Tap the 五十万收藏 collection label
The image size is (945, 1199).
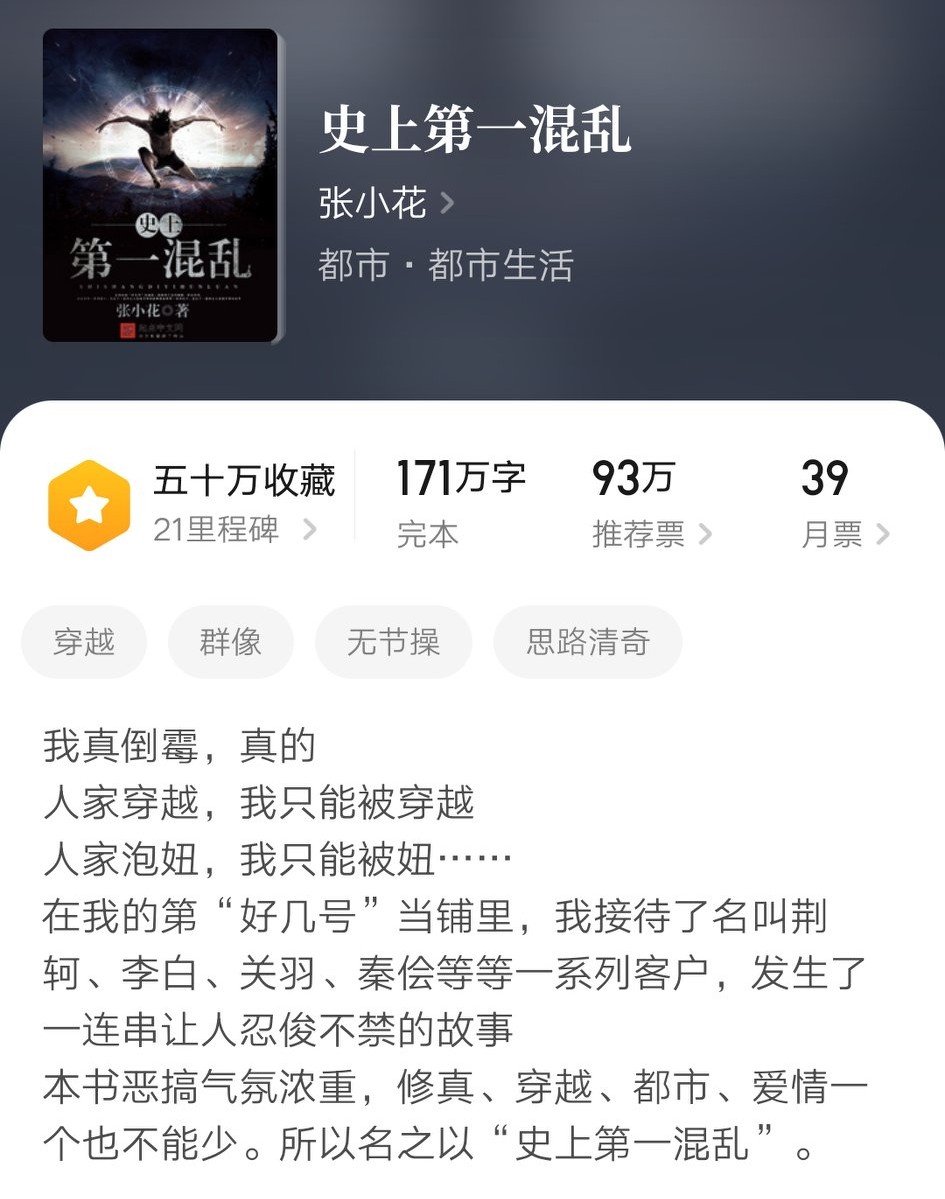click(x=245, y=483)
